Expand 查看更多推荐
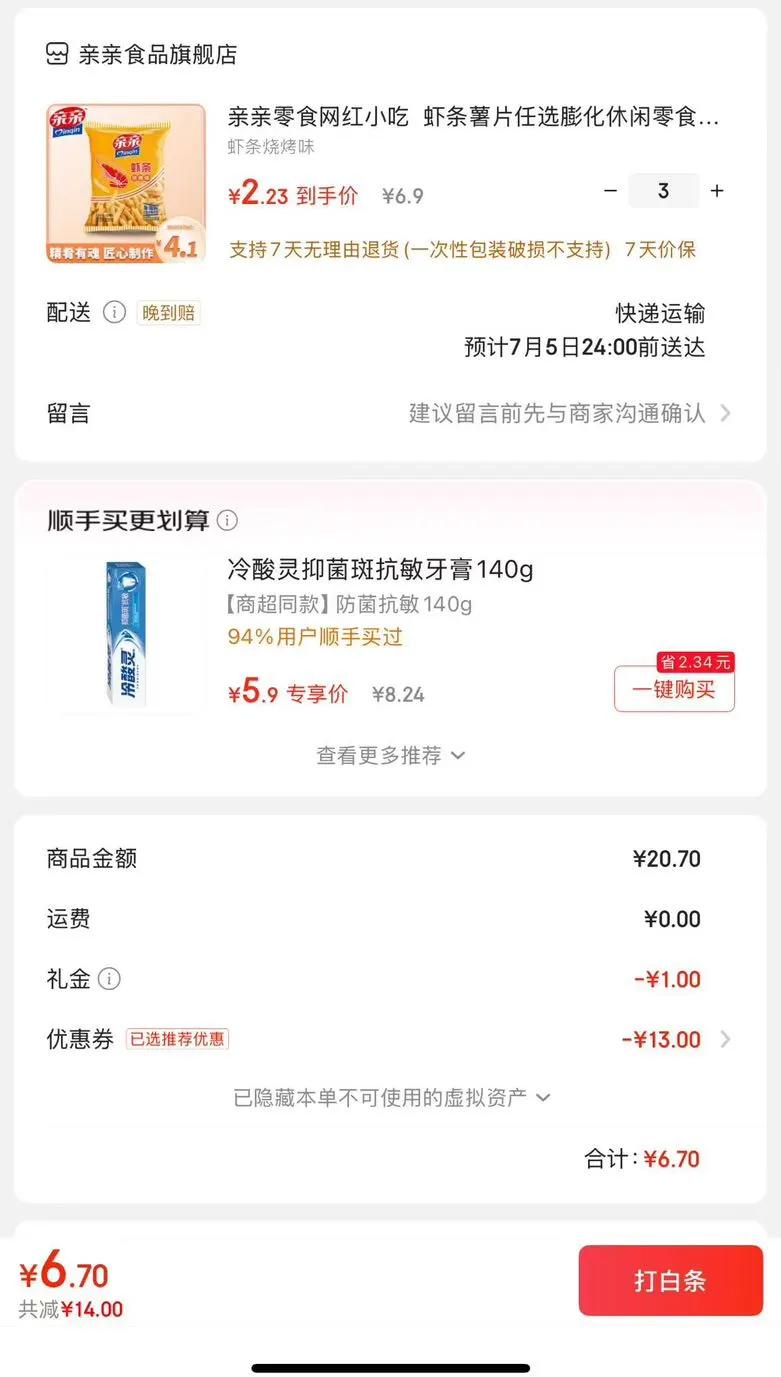The image size is (781, 1377). point(391,756)
